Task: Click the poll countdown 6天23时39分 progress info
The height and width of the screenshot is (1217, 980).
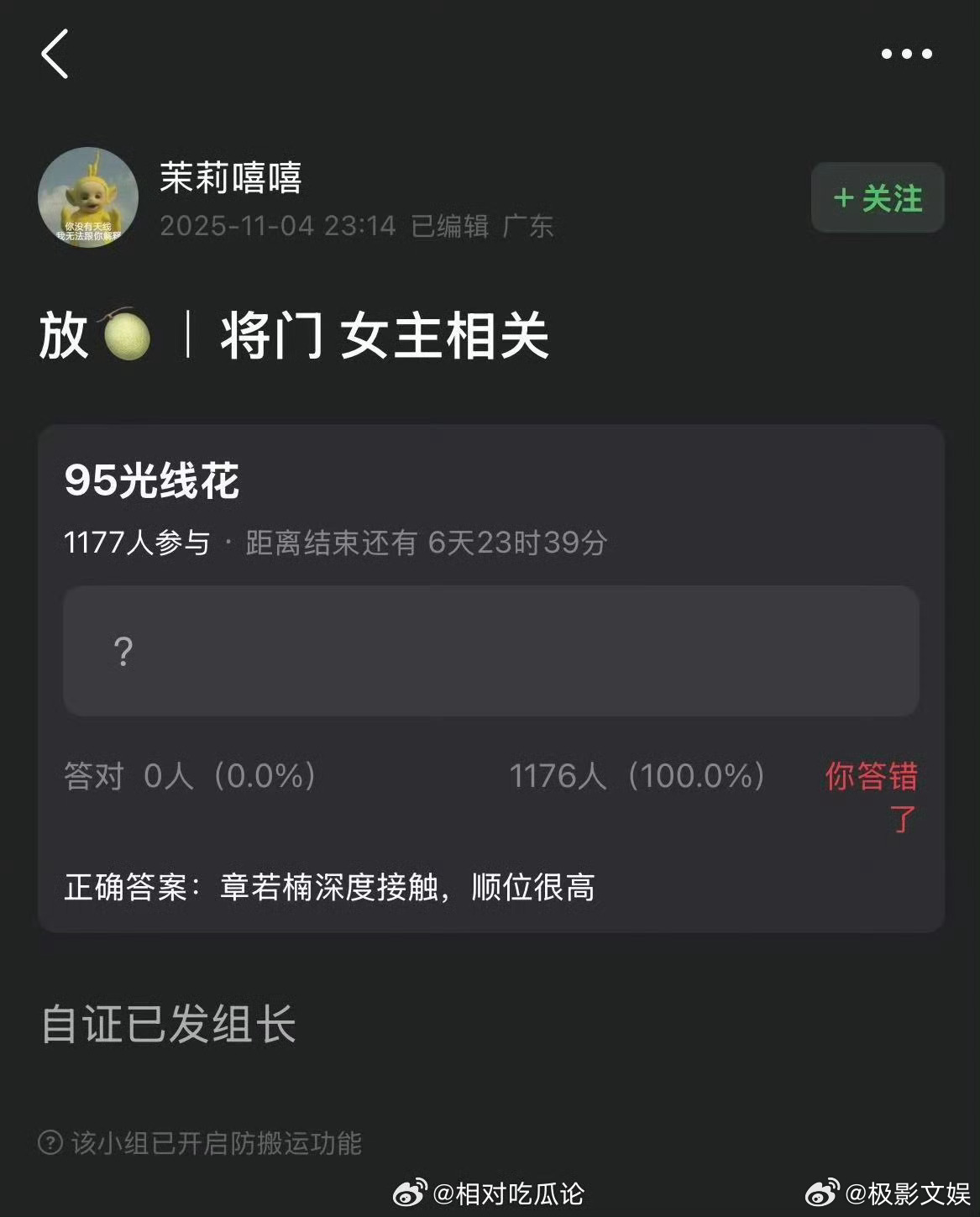Action: [x=517, y=544]
